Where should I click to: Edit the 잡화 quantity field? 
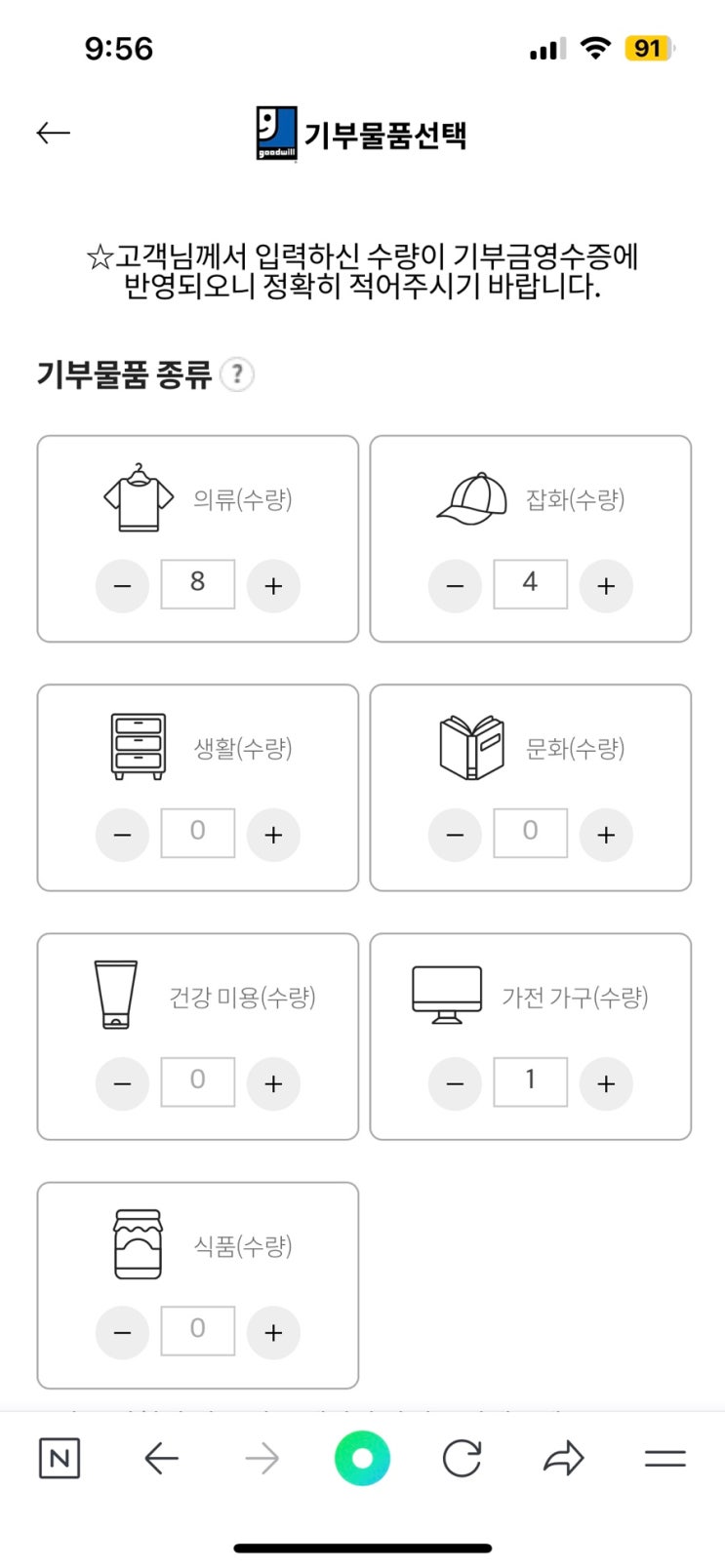tap(531, 584)
